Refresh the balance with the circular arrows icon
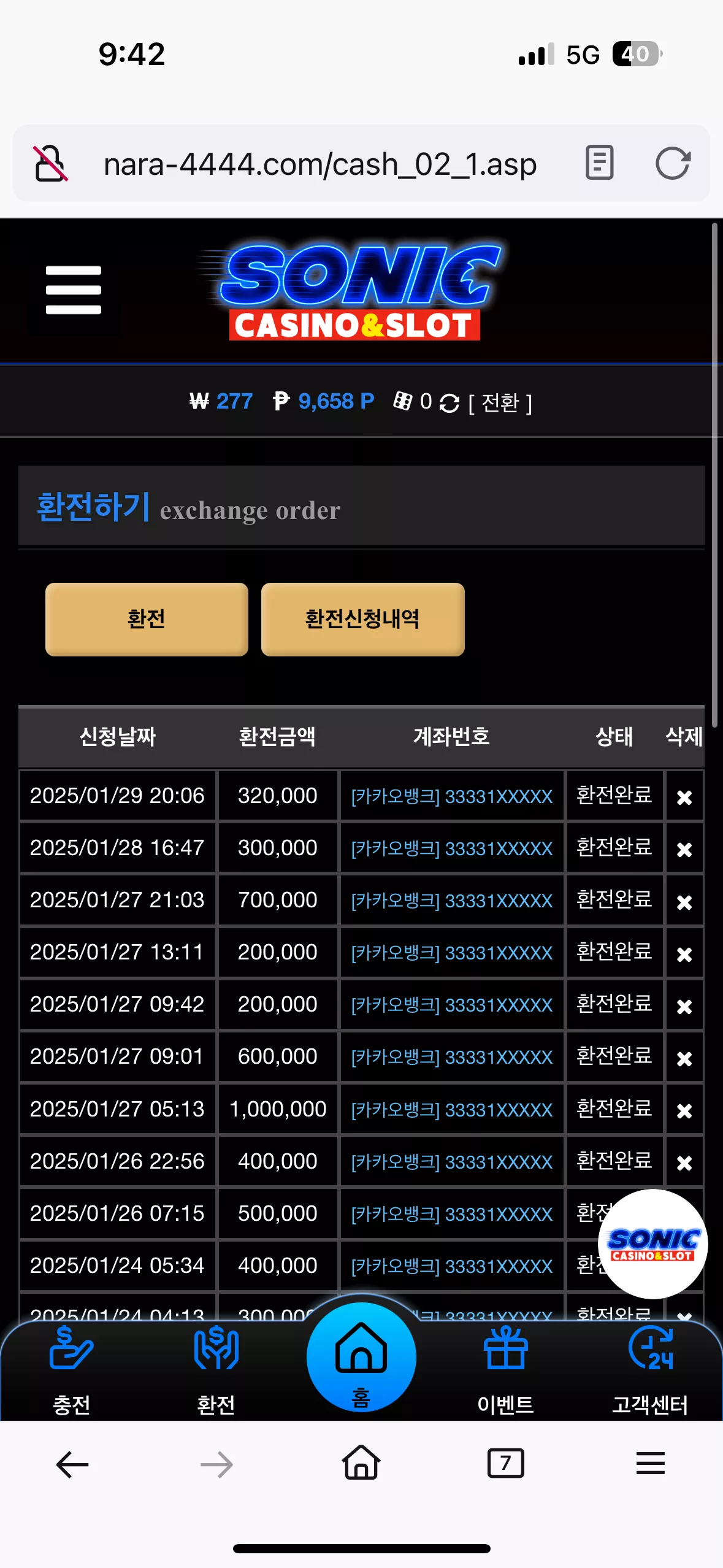 click(449, 403)
